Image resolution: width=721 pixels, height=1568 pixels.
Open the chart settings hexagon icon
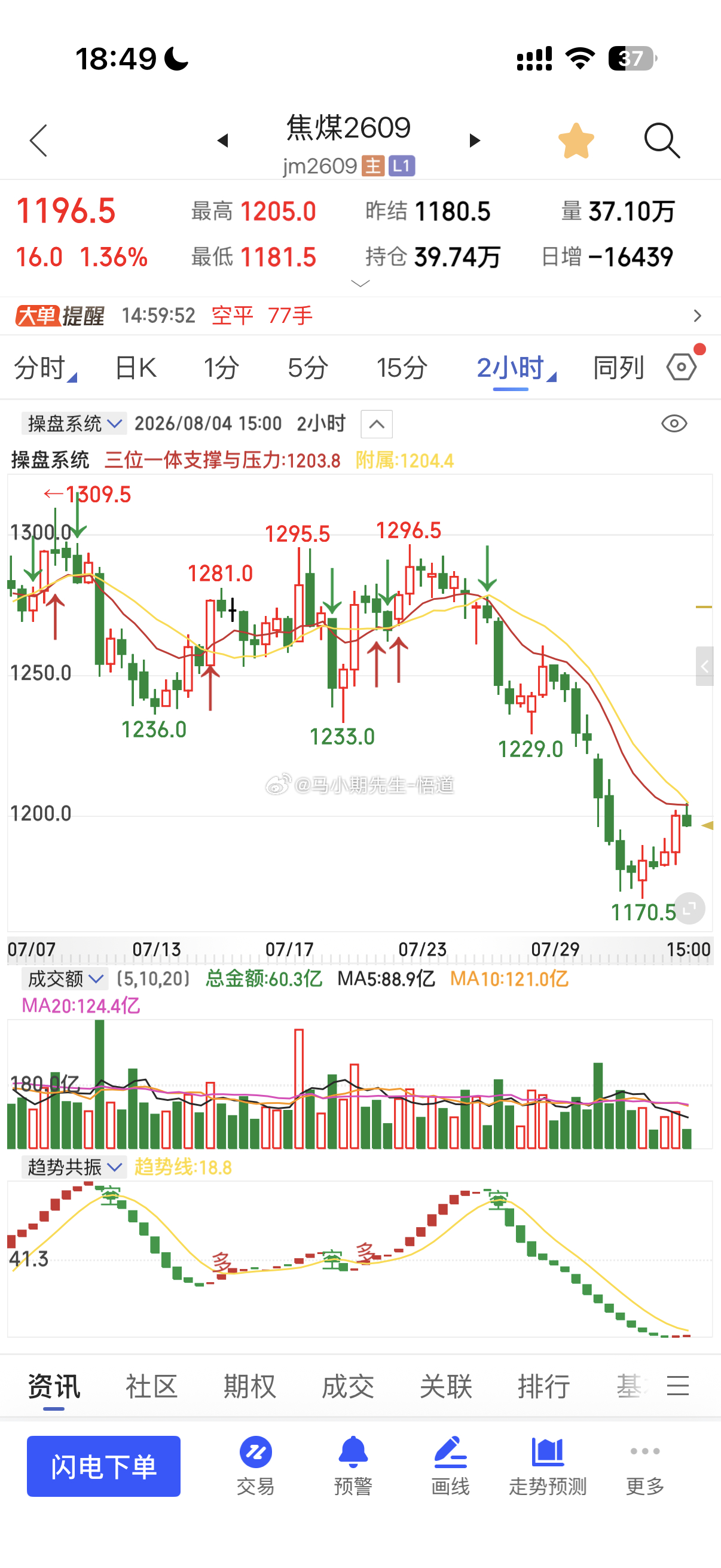tap(682, 367)
